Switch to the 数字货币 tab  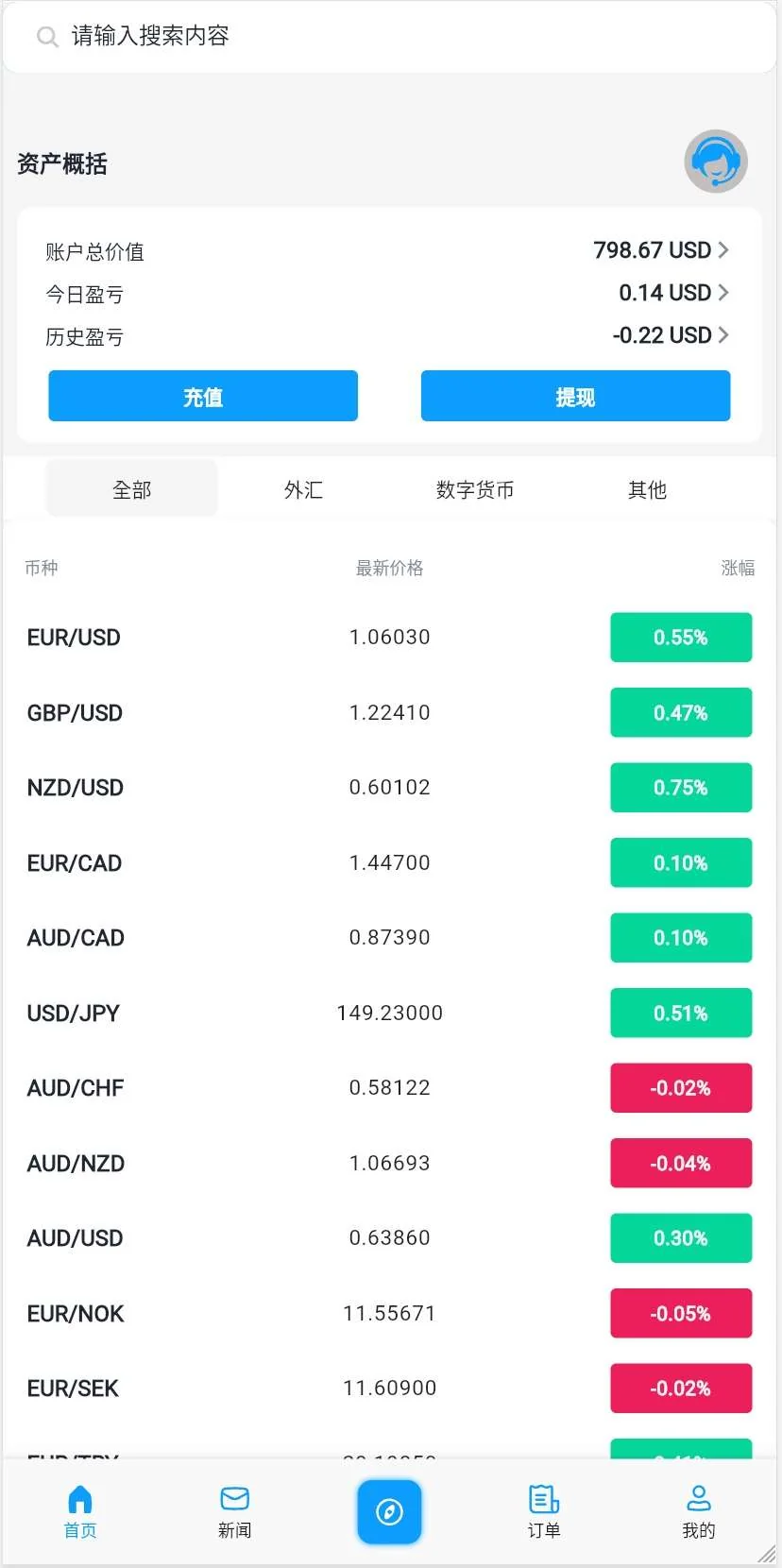click(475, 488)
